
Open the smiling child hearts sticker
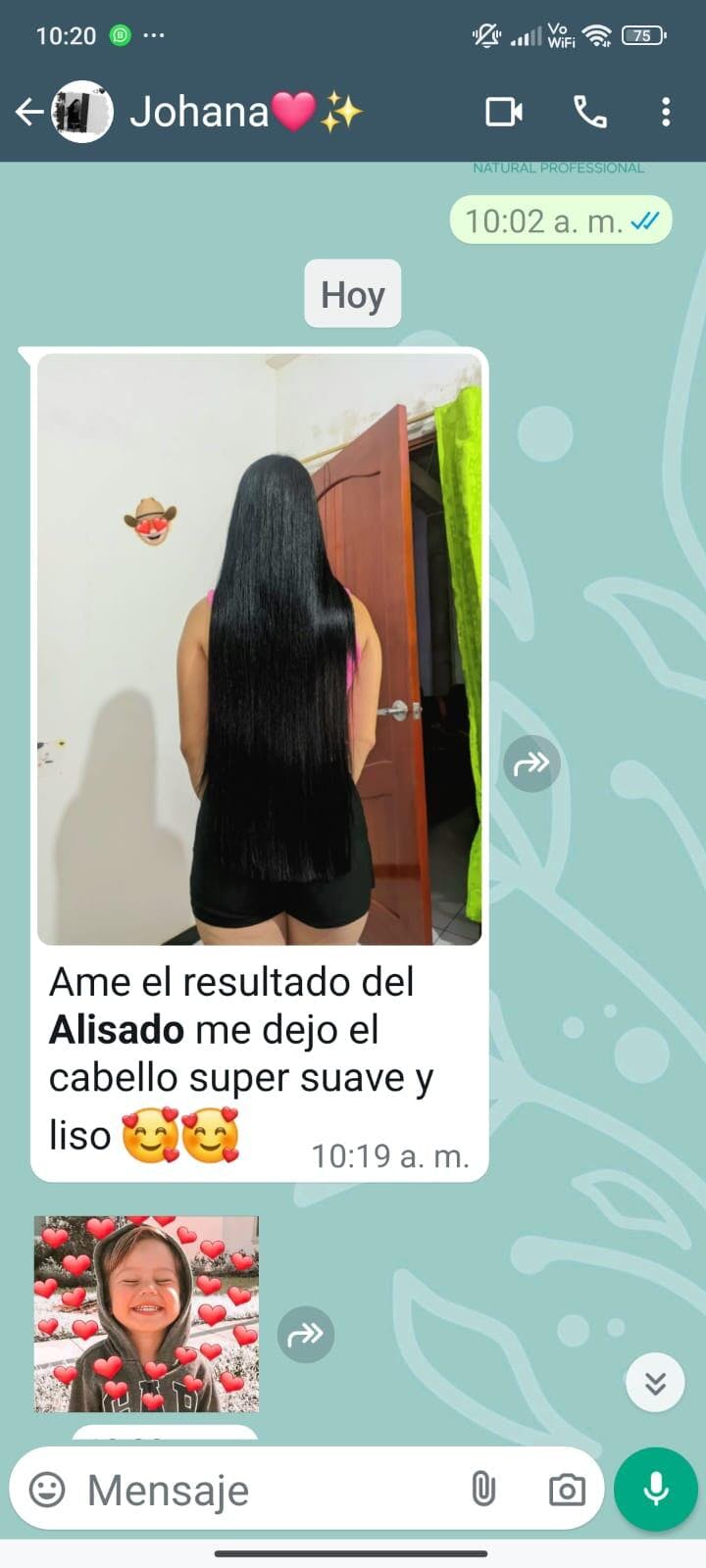(147, 1313)
